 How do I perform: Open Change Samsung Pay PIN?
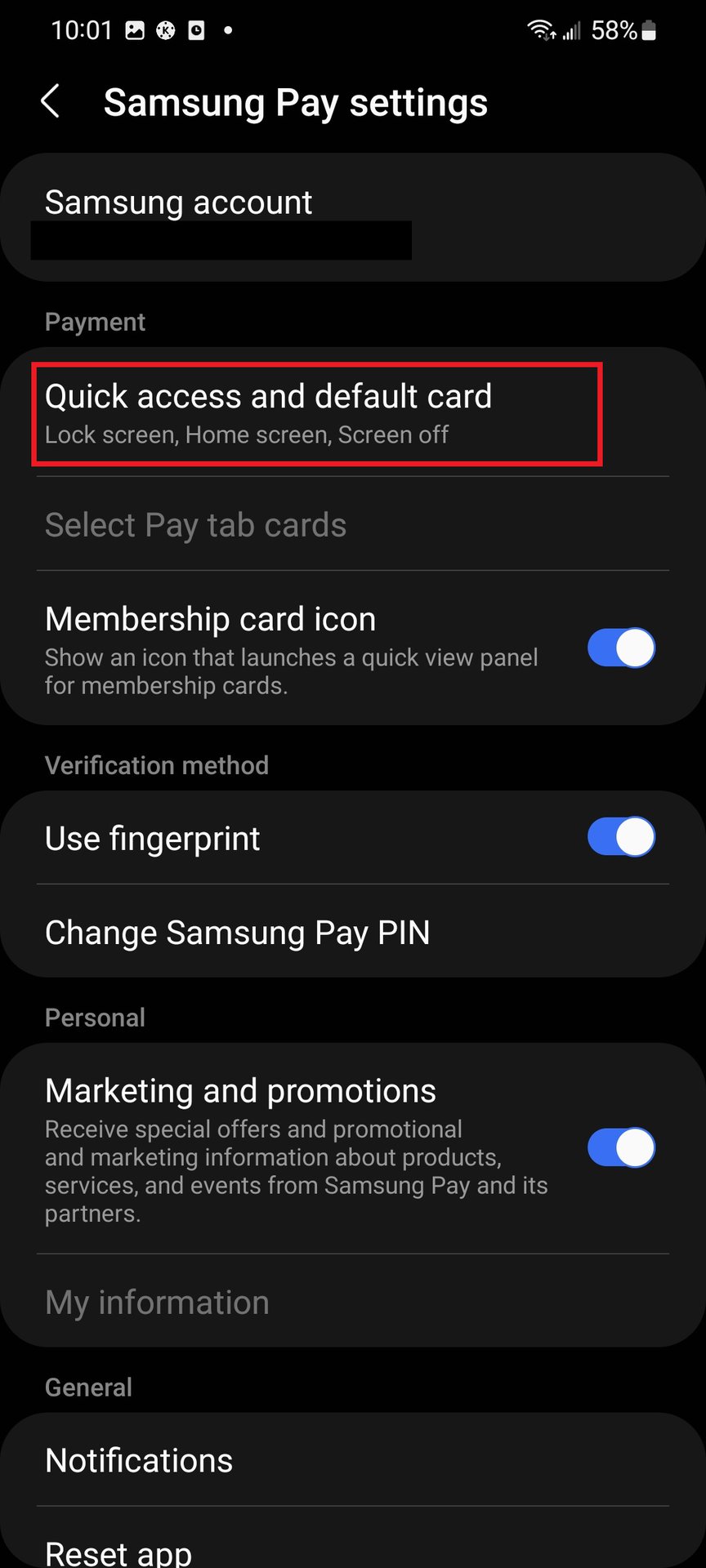[x=351, y=932]
